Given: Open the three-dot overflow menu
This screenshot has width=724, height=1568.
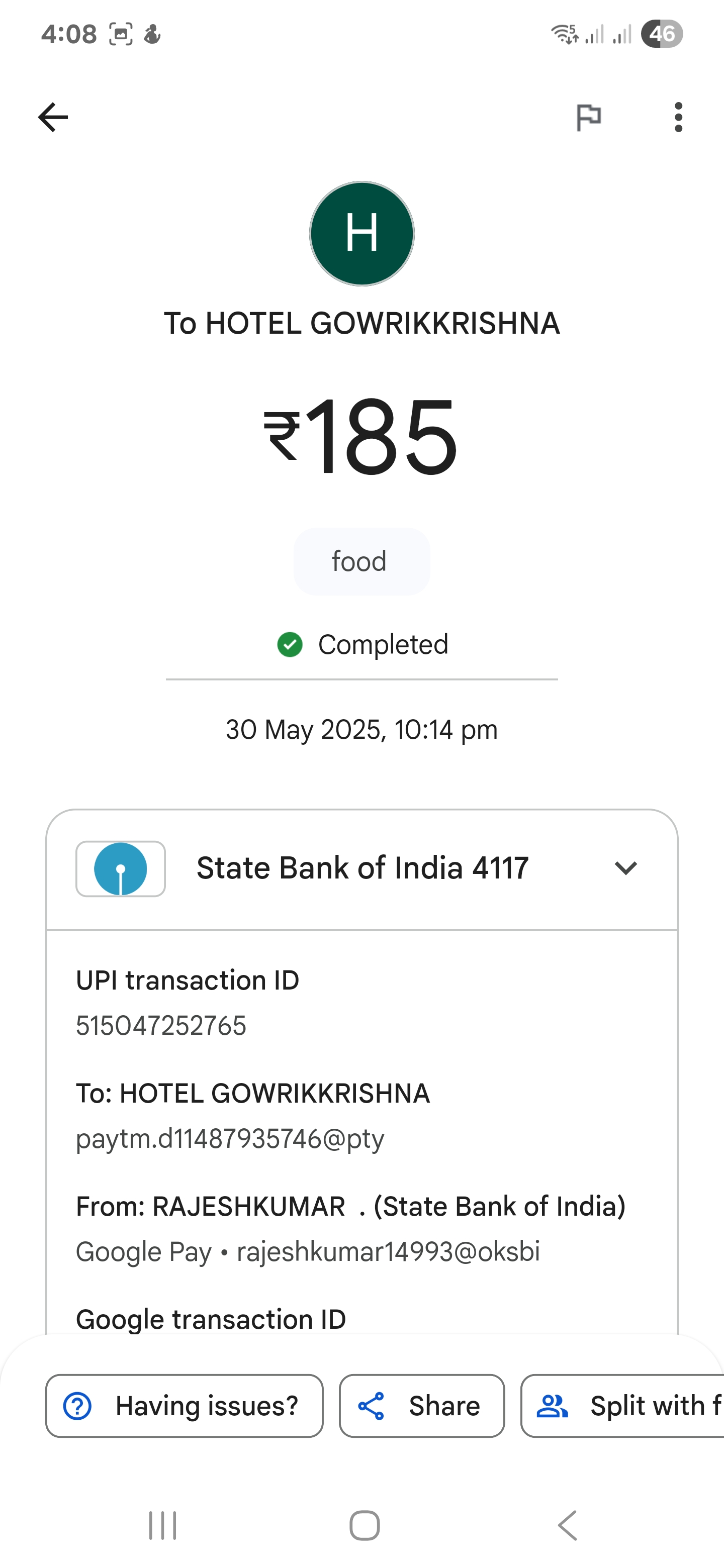Looking at the screenshot, I should [678, 117].
